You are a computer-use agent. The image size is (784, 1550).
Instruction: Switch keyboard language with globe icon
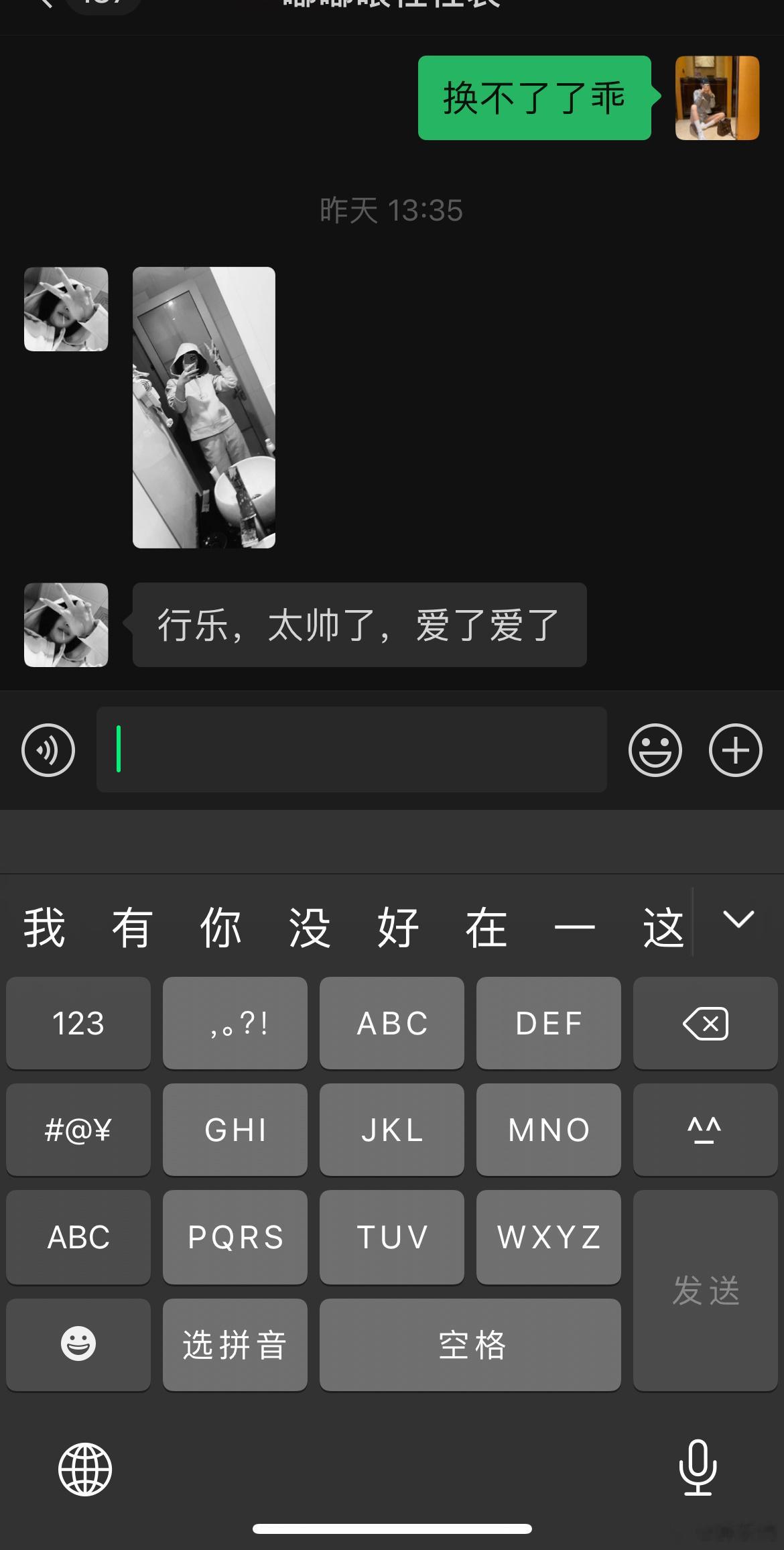85,1470
